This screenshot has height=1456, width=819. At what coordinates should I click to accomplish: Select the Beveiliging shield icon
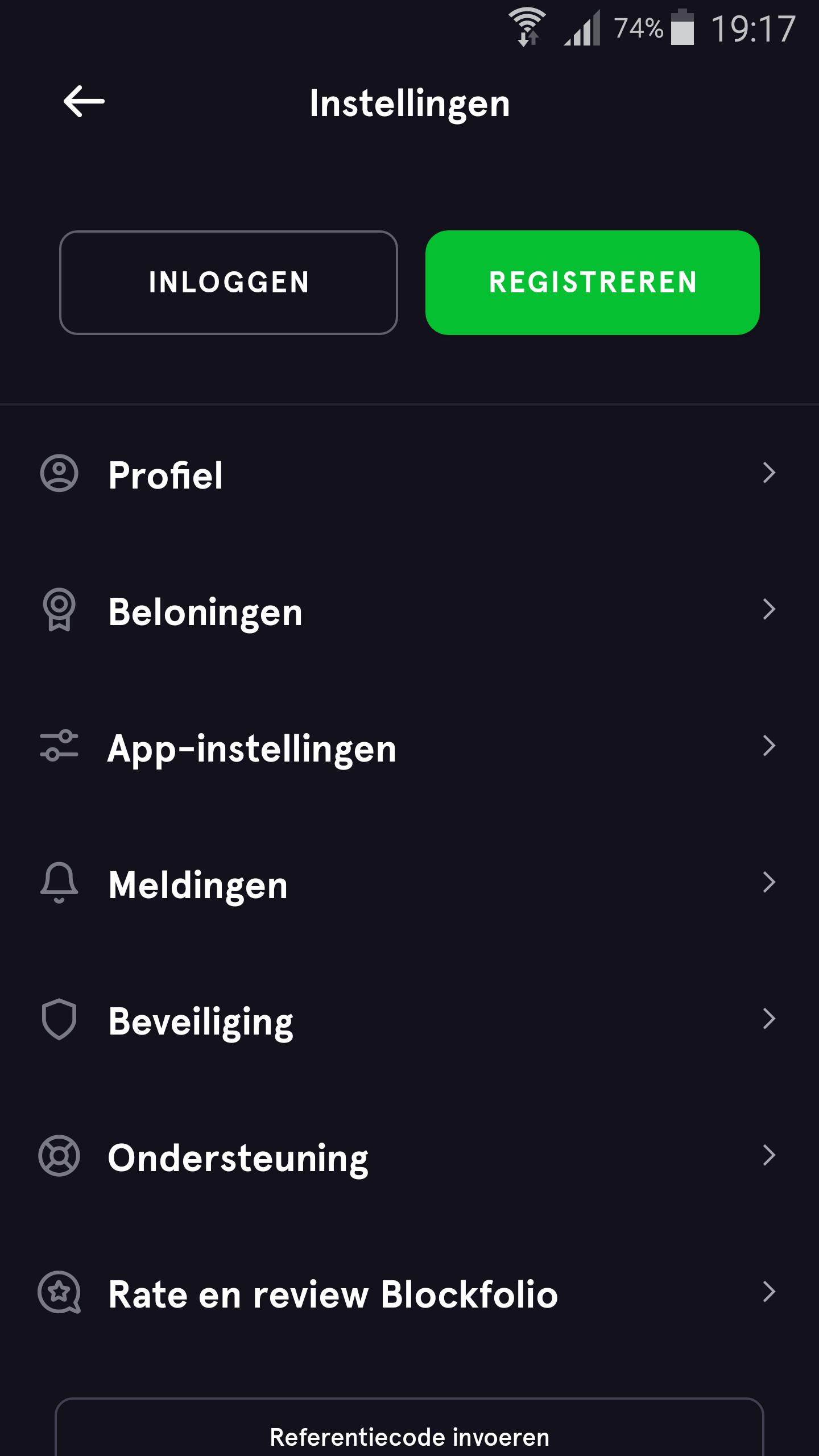(59, 1018)
